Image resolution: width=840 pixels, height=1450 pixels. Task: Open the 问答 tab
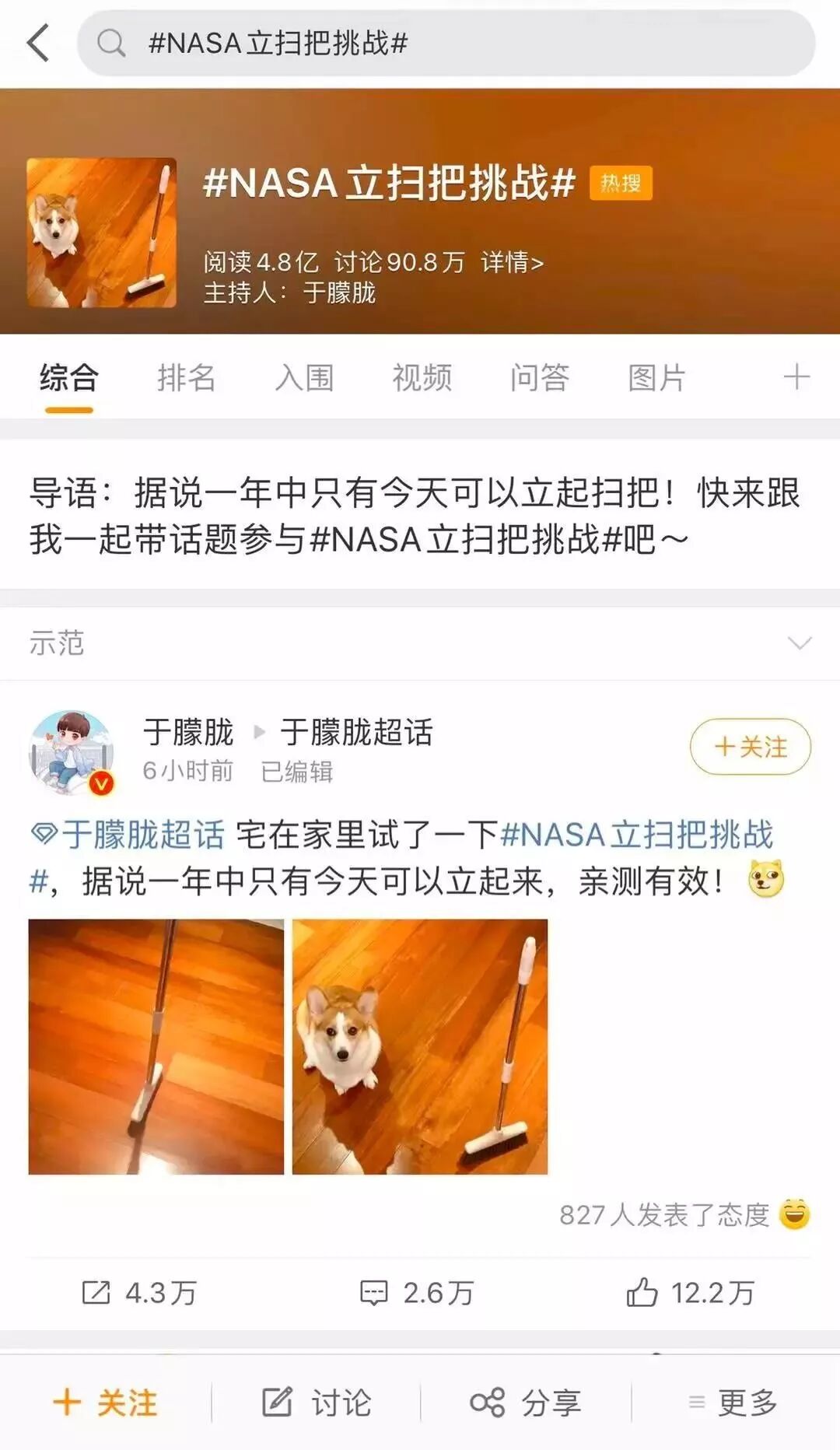[540, 378]
